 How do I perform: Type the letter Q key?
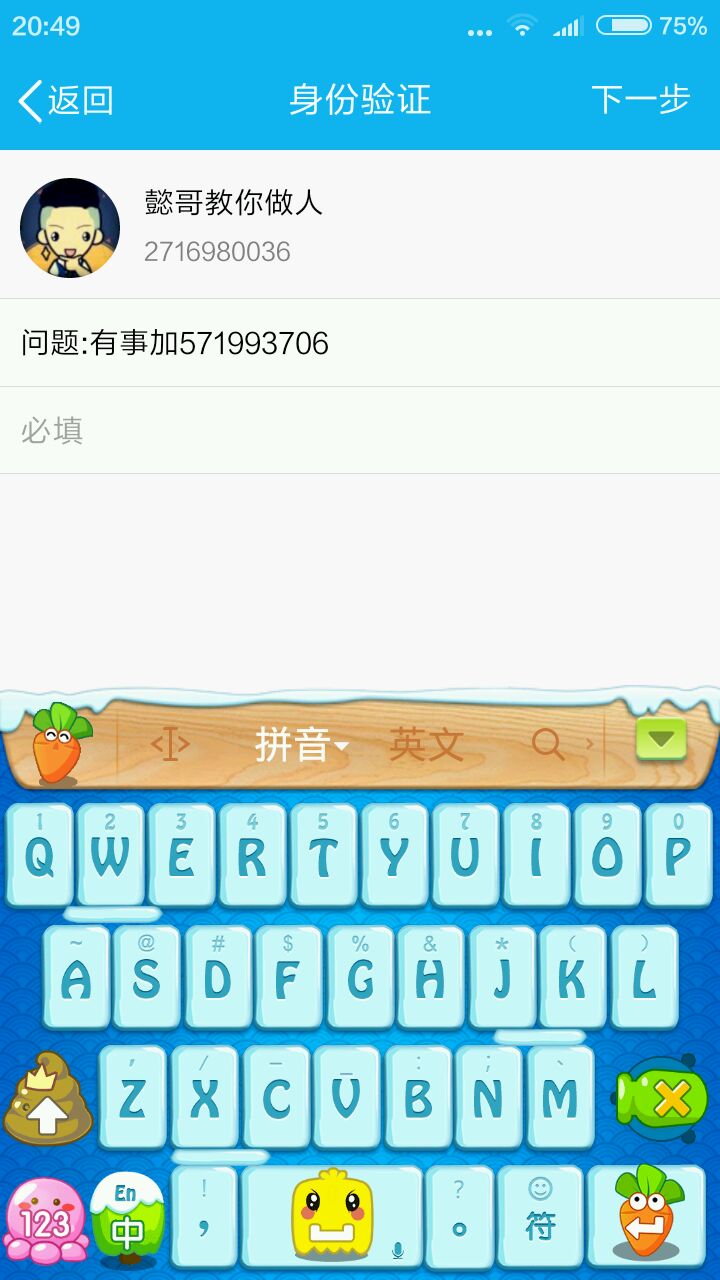(x=40, y=856)
